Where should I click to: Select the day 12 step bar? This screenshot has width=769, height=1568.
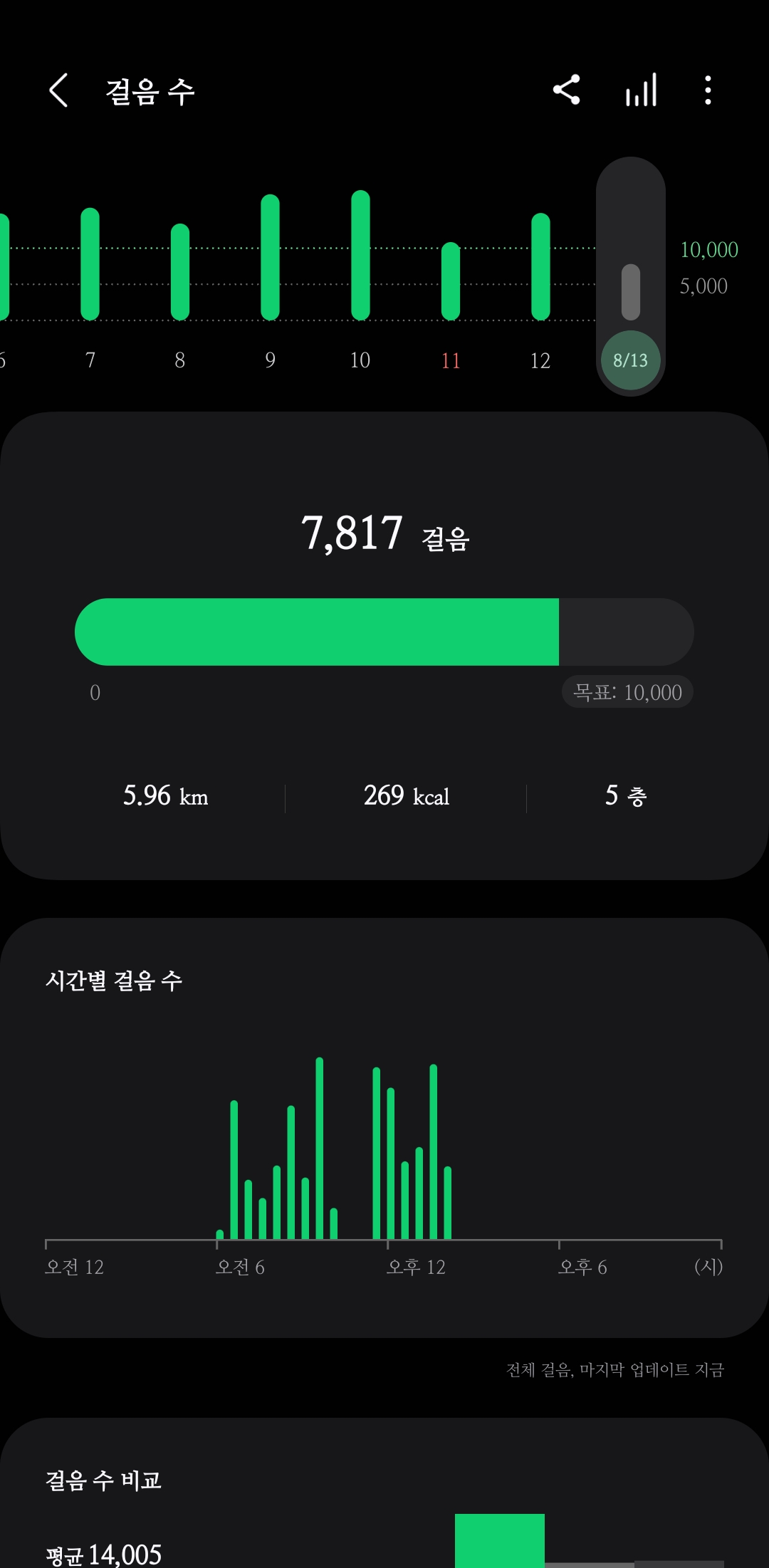pyautogui.click(x=540, y=266)
